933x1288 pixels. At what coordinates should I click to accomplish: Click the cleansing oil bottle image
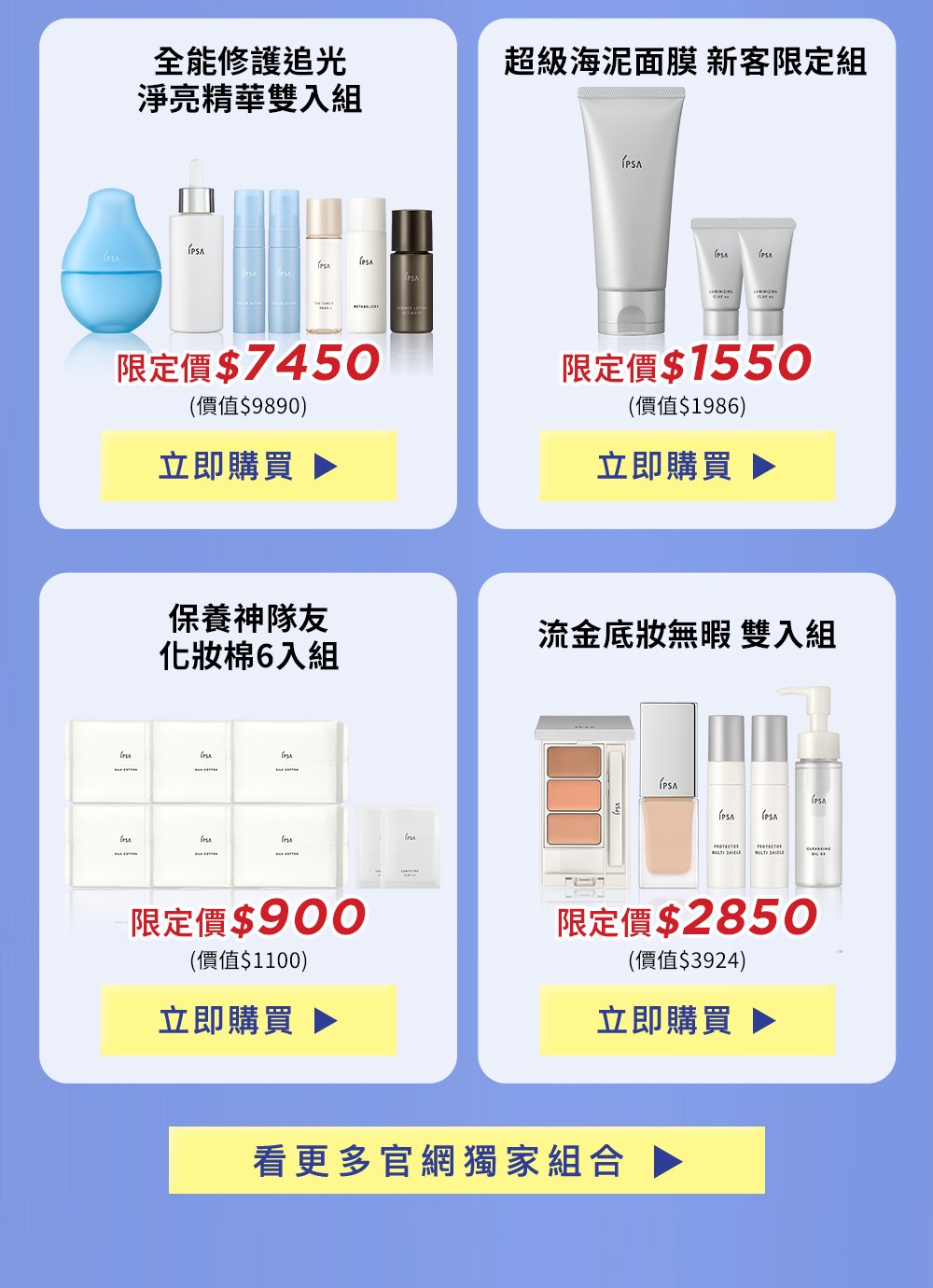[818, 789]
